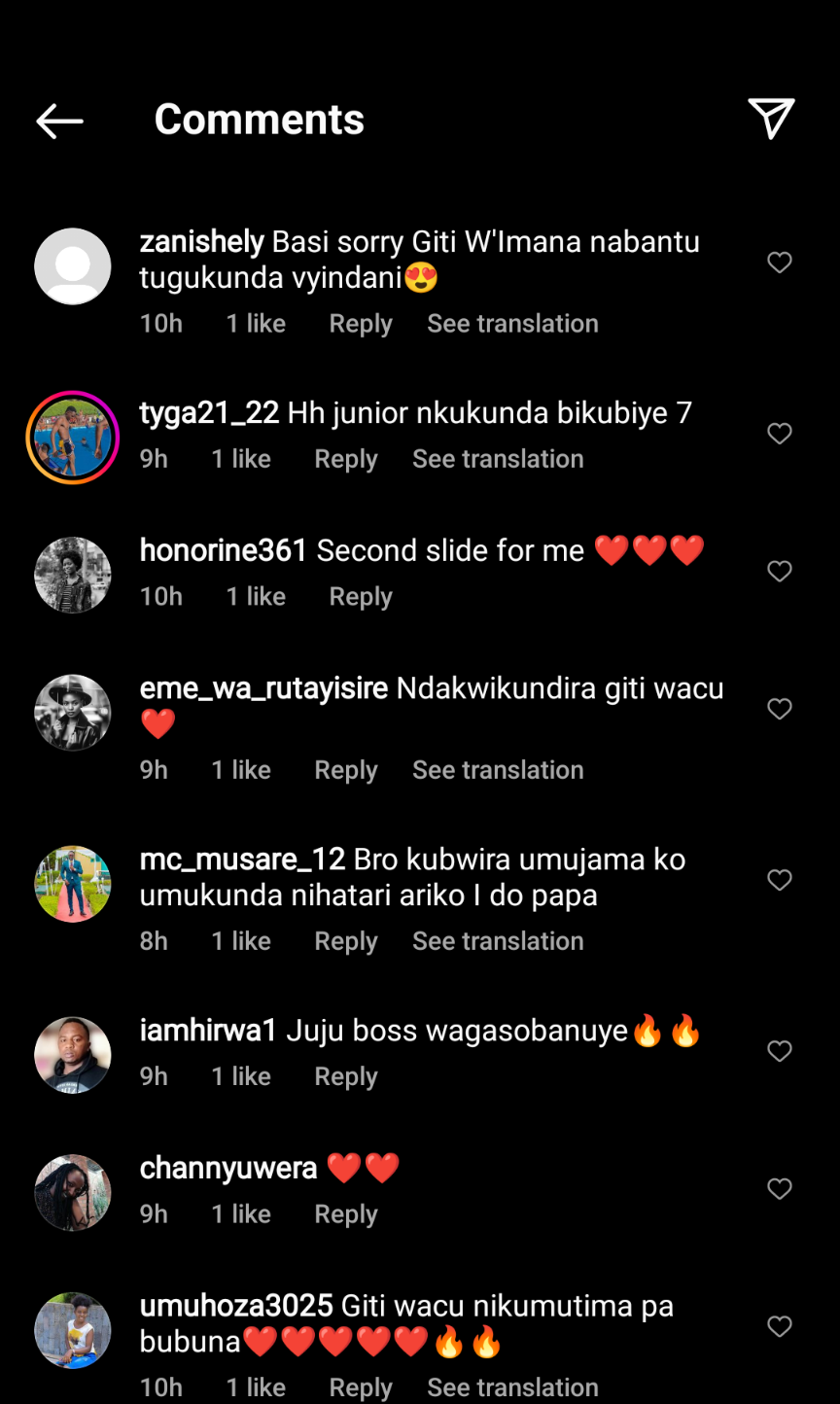Like eme_wa_rutayisire's comment
Image resolution: width=840 pixels, height=1404 pixels.
point(780,710)
